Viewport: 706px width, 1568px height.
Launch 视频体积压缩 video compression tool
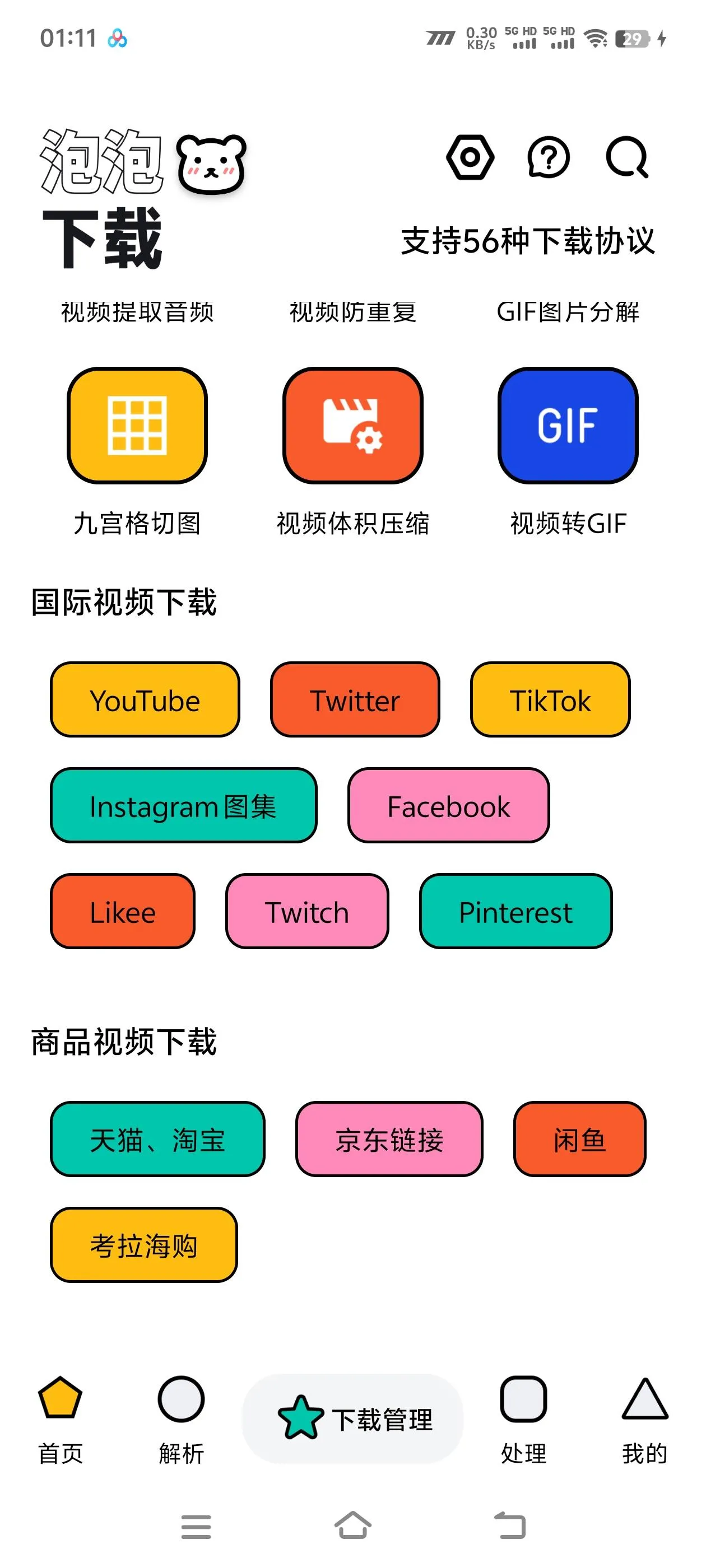[x=352, y=426]
